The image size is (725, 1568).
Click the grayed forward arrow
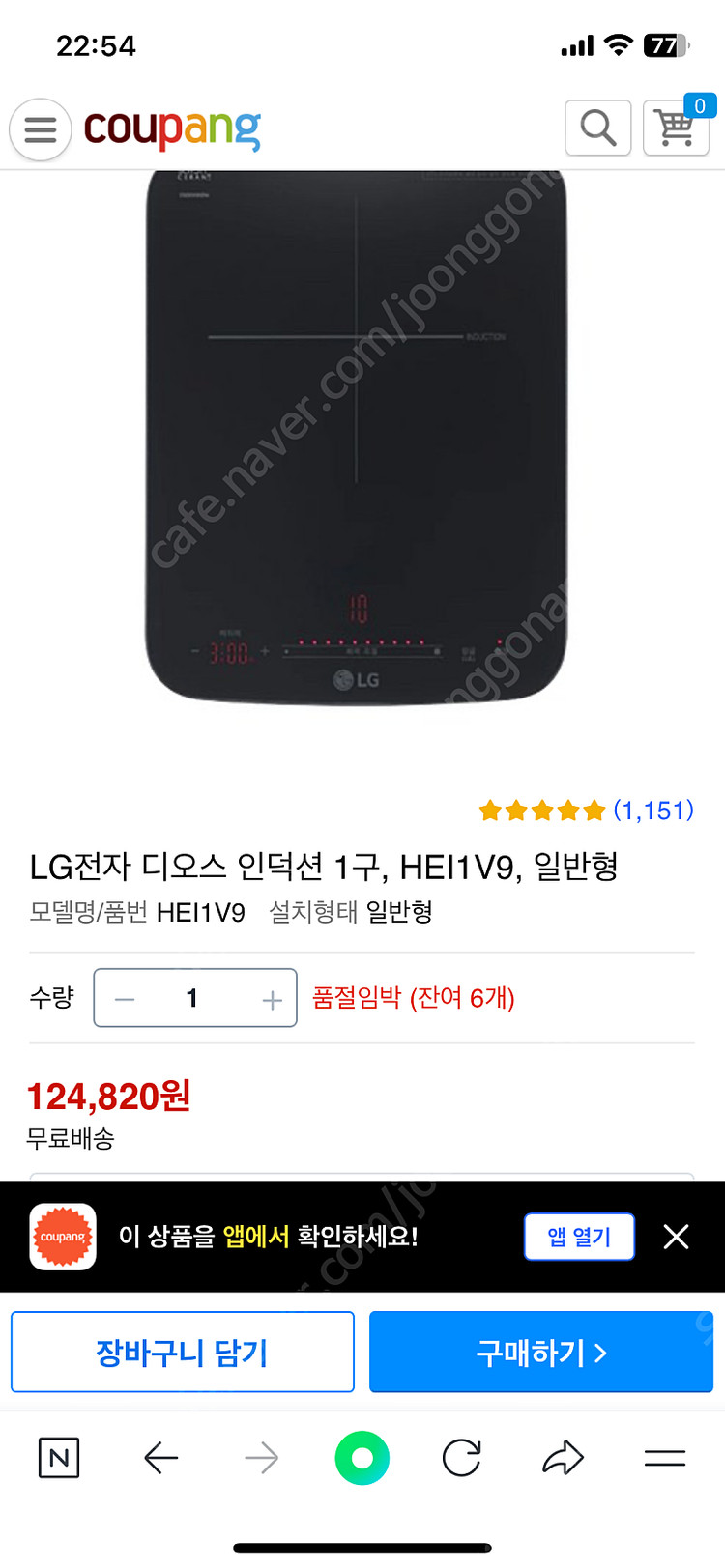[x=261, y=1459]
